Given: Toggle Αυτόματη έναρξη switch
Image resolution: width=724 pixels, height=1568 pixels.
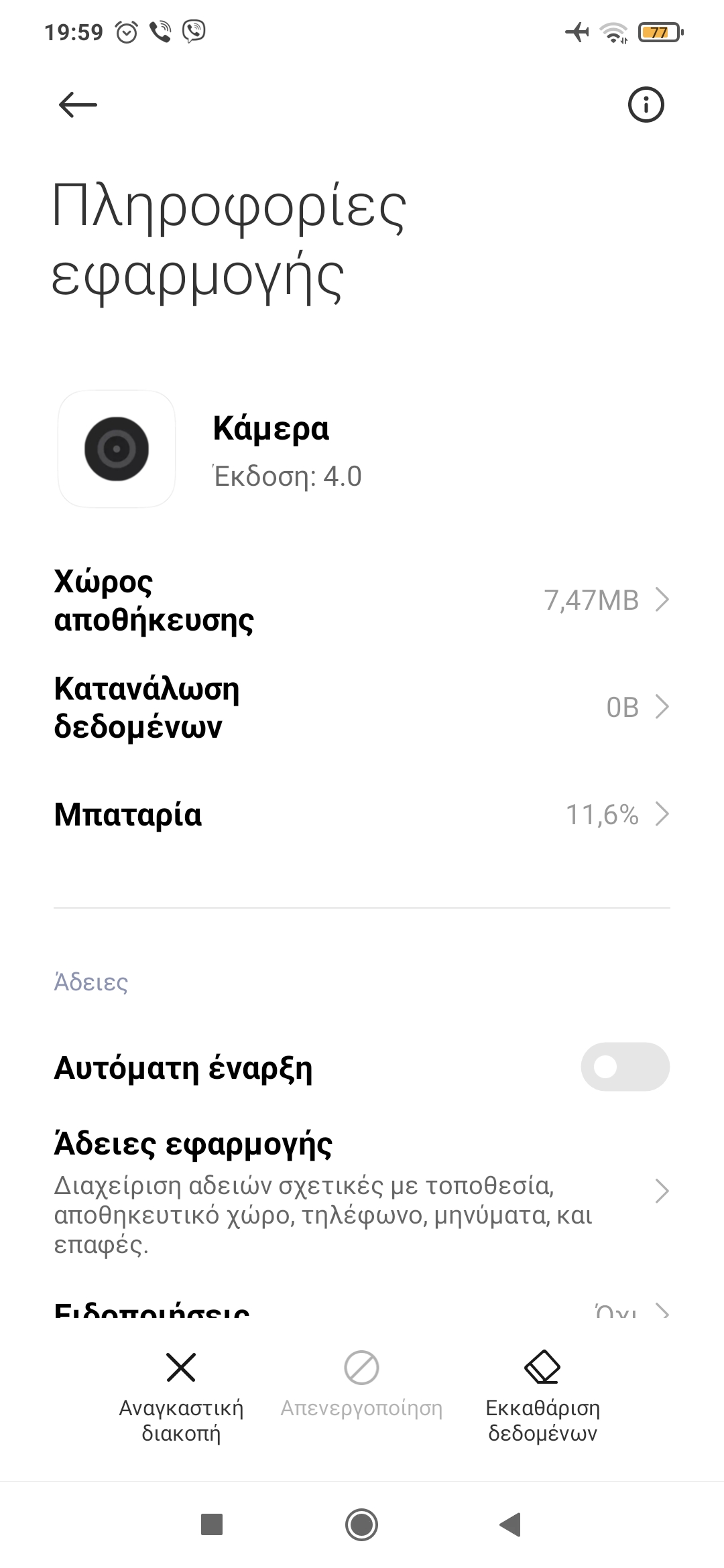Looking at the screenshot, I should click(x=625, y=1067).
